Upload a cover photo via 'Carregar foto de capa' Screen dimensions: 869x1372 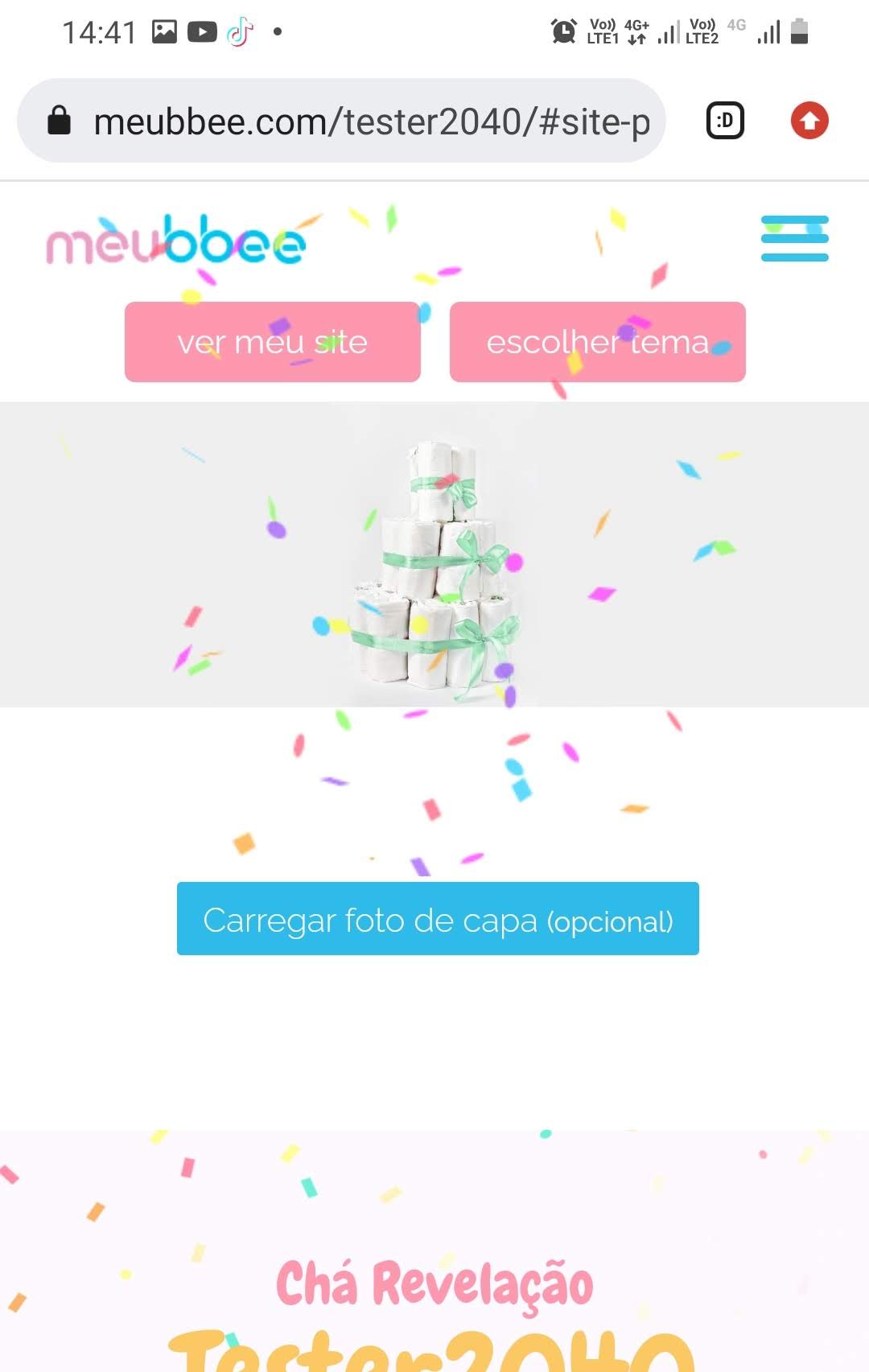[438, 919]
